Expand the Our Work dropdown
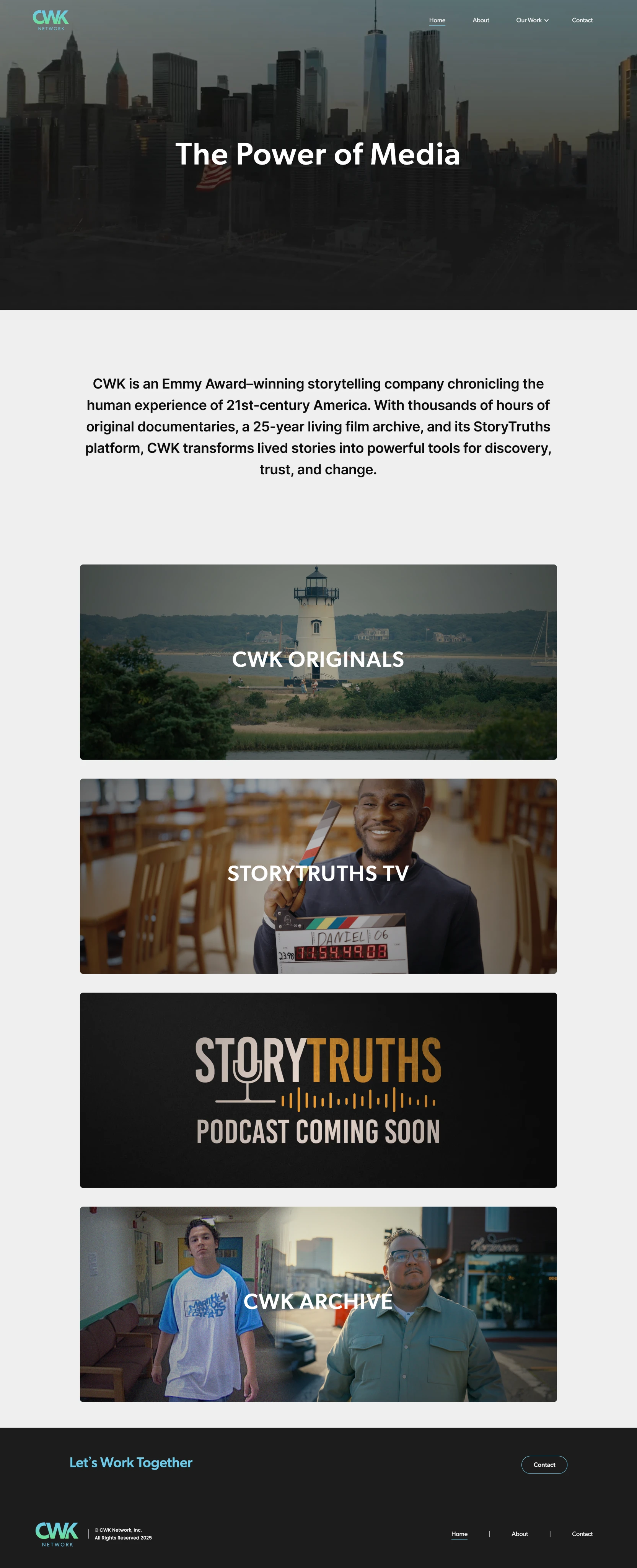 (x=532, y=20)
